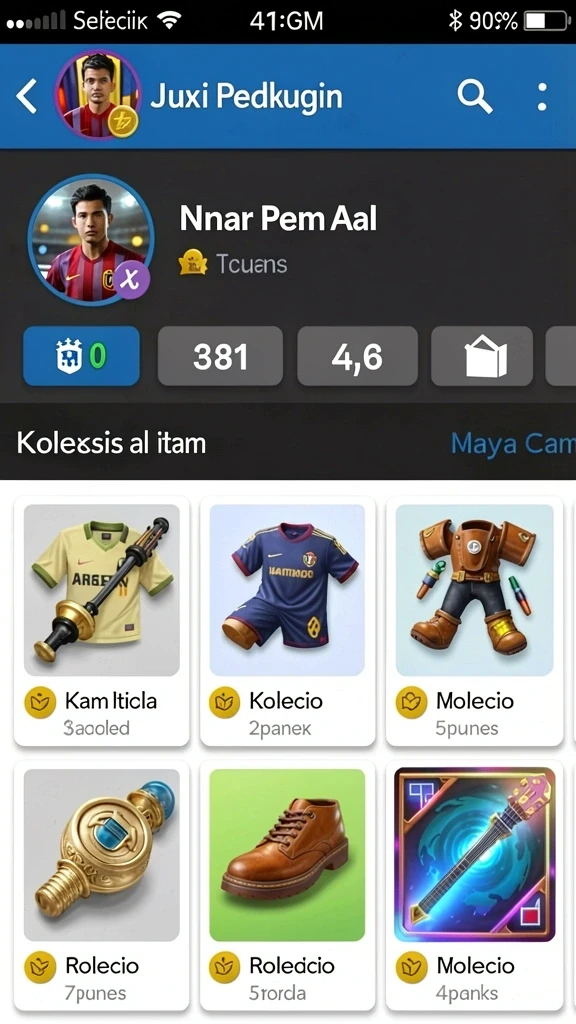Image resolution: width=576 pixels, height=1024 pixels.
Task: Tap the 4,6 stat chip
Action: point(357,356)
